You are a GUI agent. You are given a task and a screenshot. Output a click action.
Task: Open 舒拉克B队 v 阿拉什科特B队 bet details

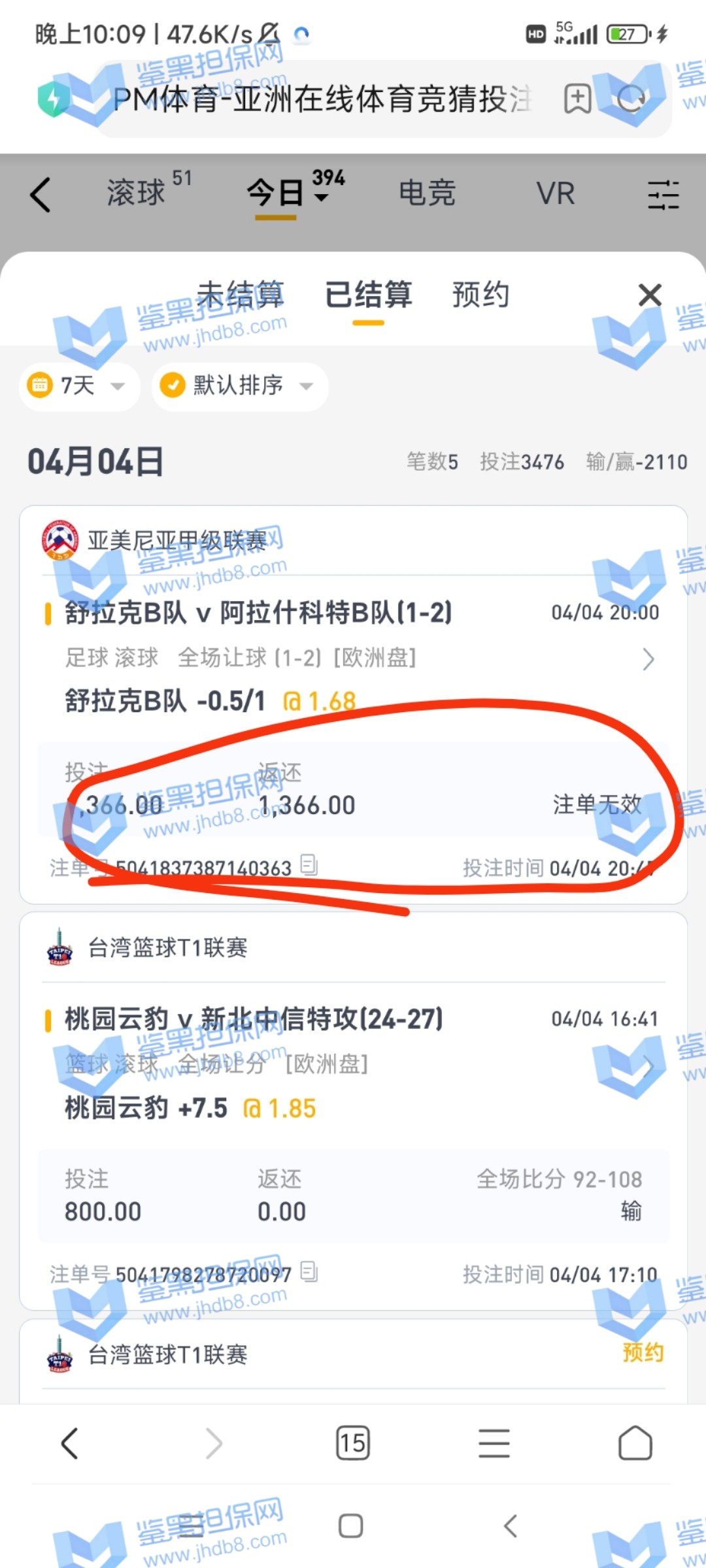tap(648, 659)
